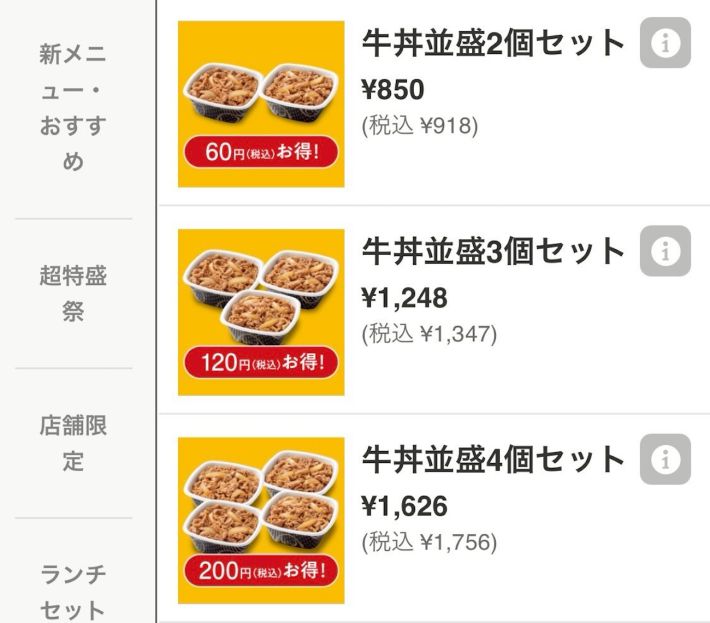
Task: Open the 牛丼並盛4個セット item
Action: coord(492,459)
